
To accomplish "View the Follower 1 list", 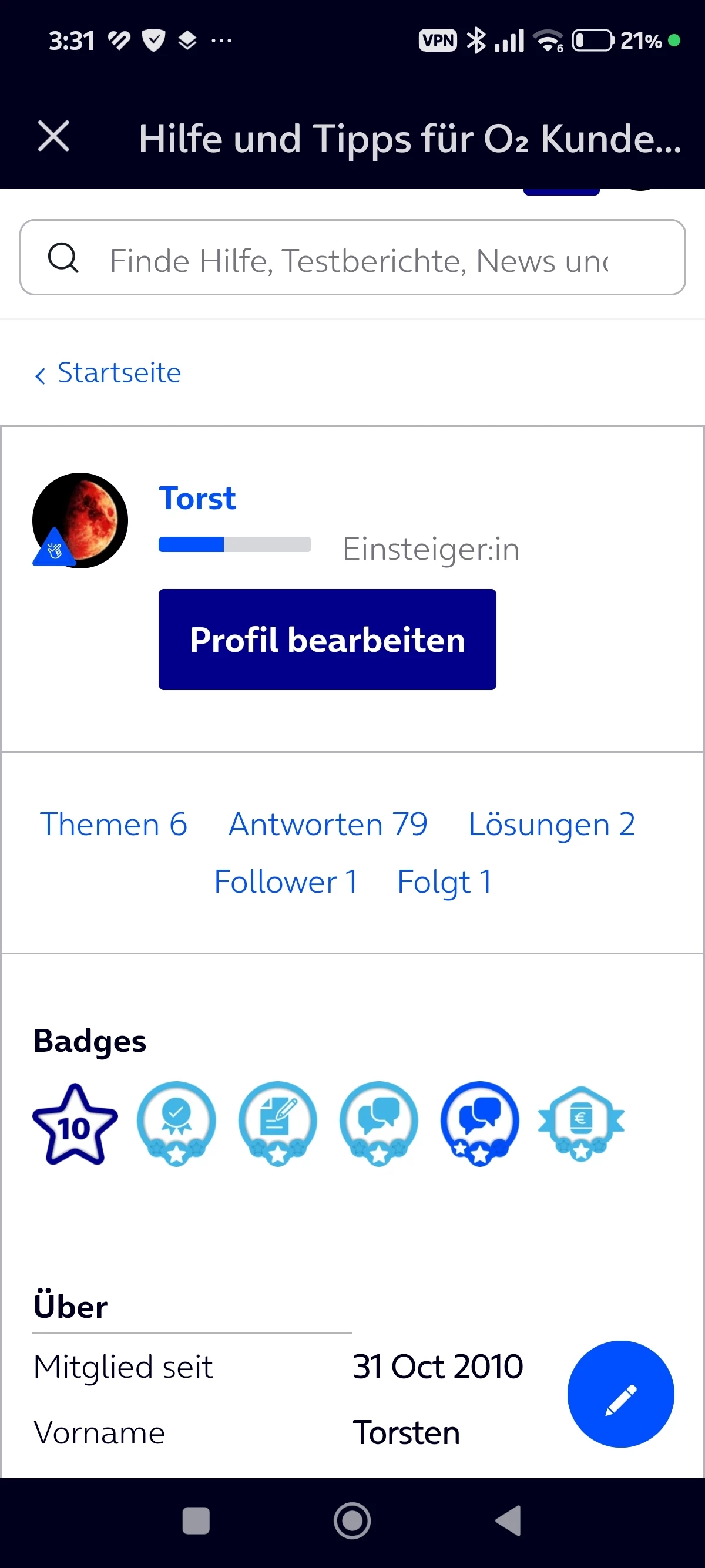I will (286, 882).
